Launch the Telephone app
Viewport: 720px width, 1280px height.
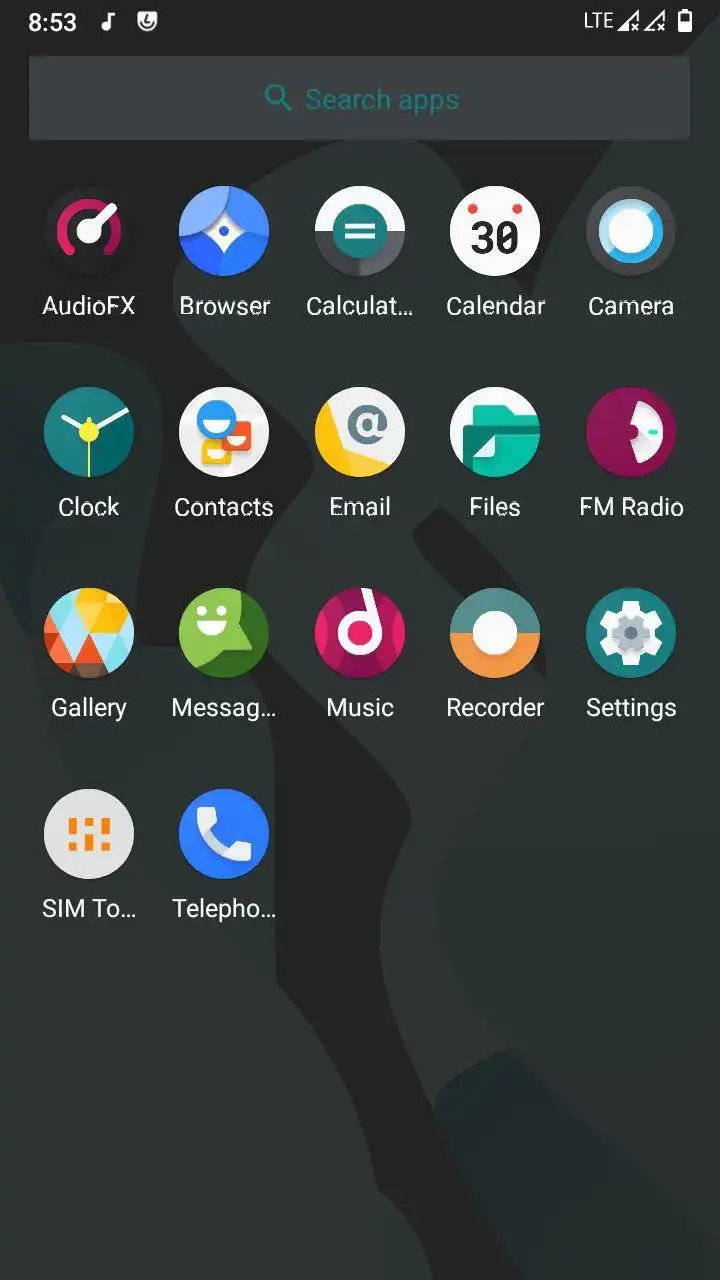pos(224,834)
